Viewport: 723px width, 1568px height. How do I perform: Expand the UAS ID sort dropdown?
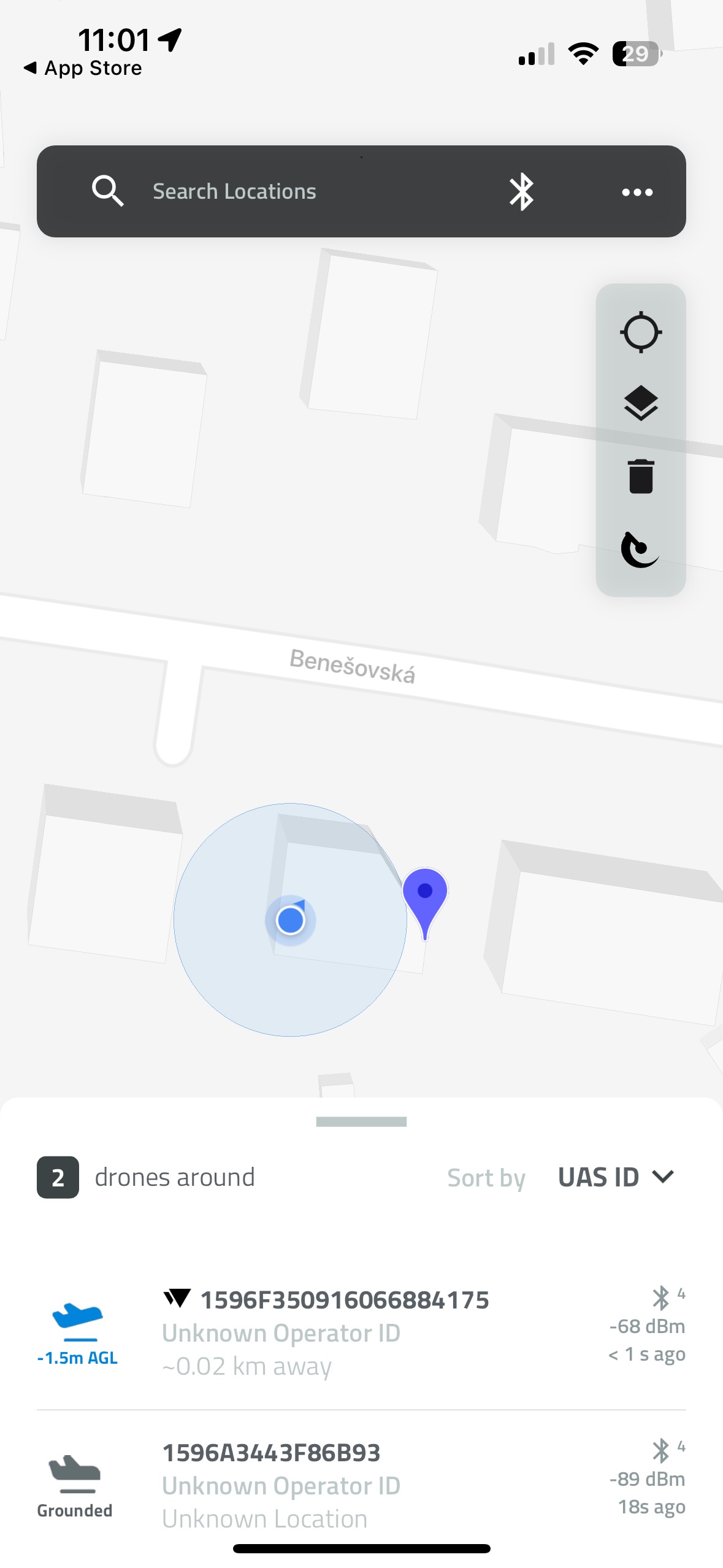point(615,1177)
